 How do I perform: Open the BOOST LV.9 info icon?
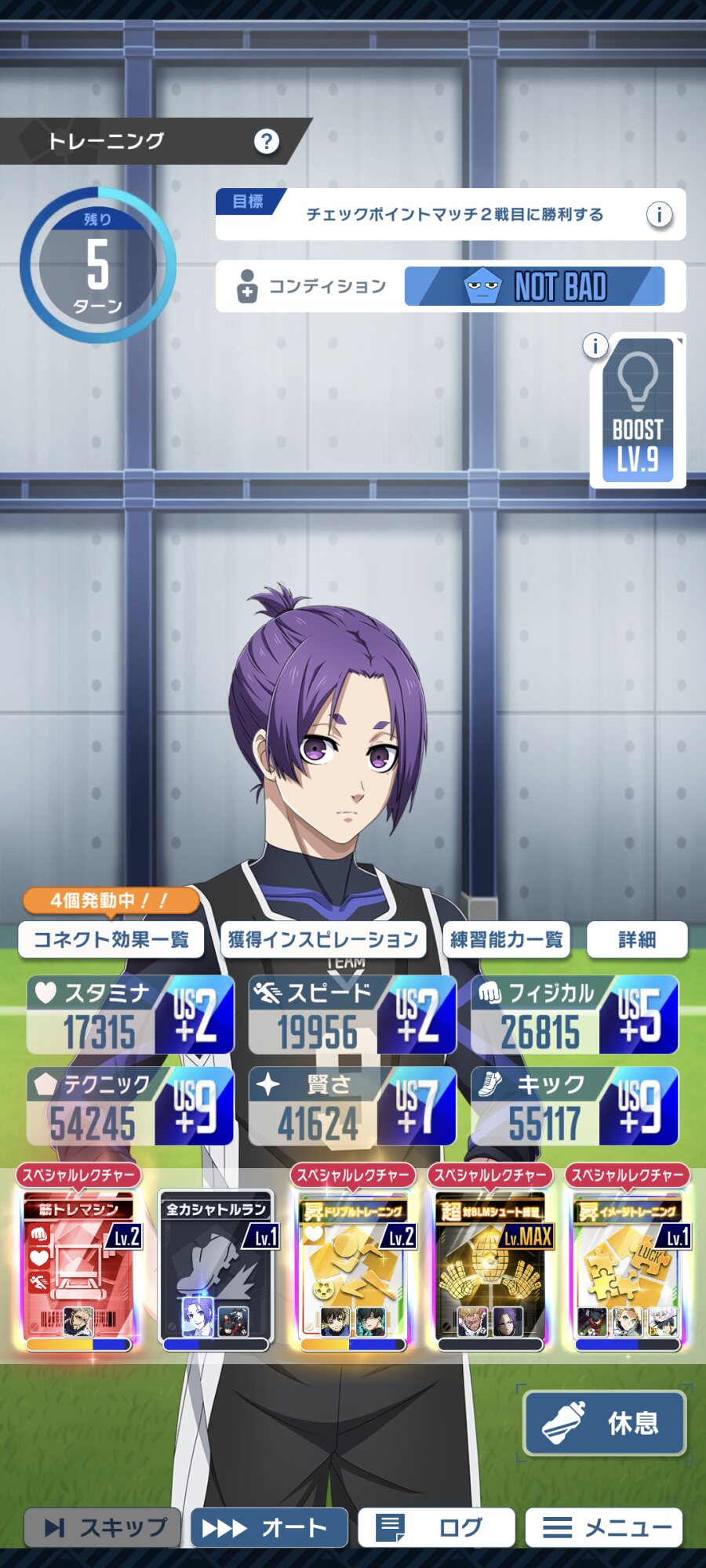(x=595, y=345)
